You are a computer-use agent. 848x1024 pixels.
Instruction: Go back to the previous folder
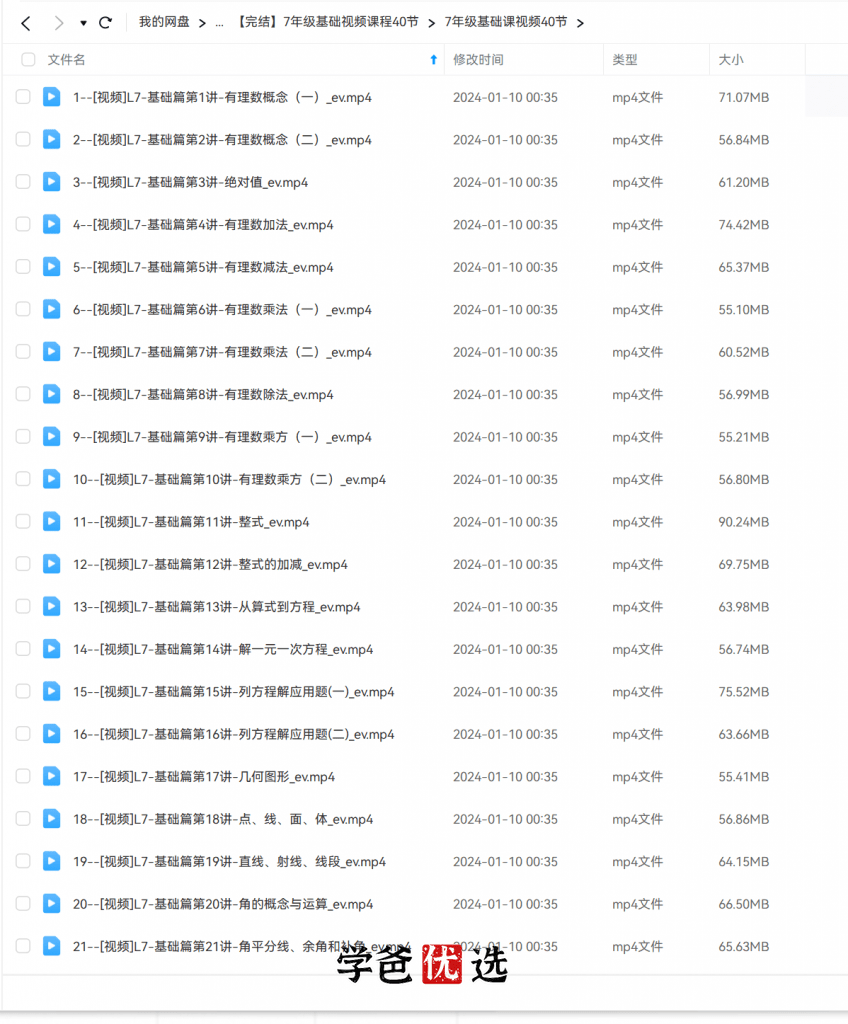(x=26, y=23)
